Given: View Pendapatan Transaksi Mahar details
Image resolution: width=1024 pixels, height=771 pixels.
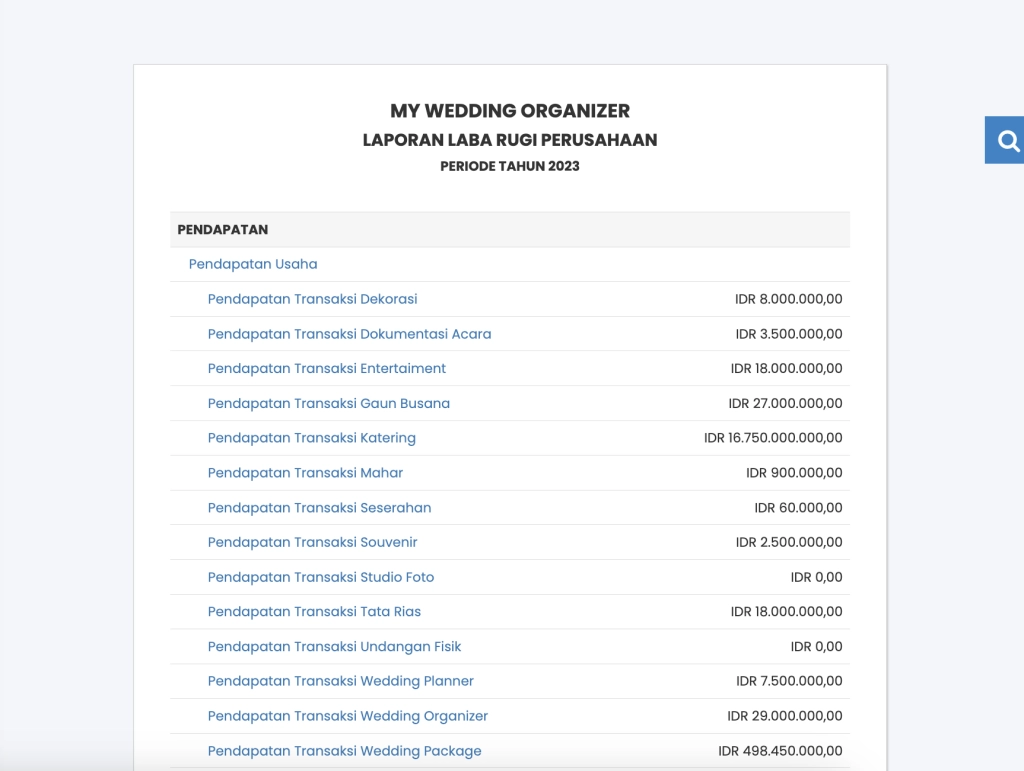Looking at the screenshot, I should point(305,472).
